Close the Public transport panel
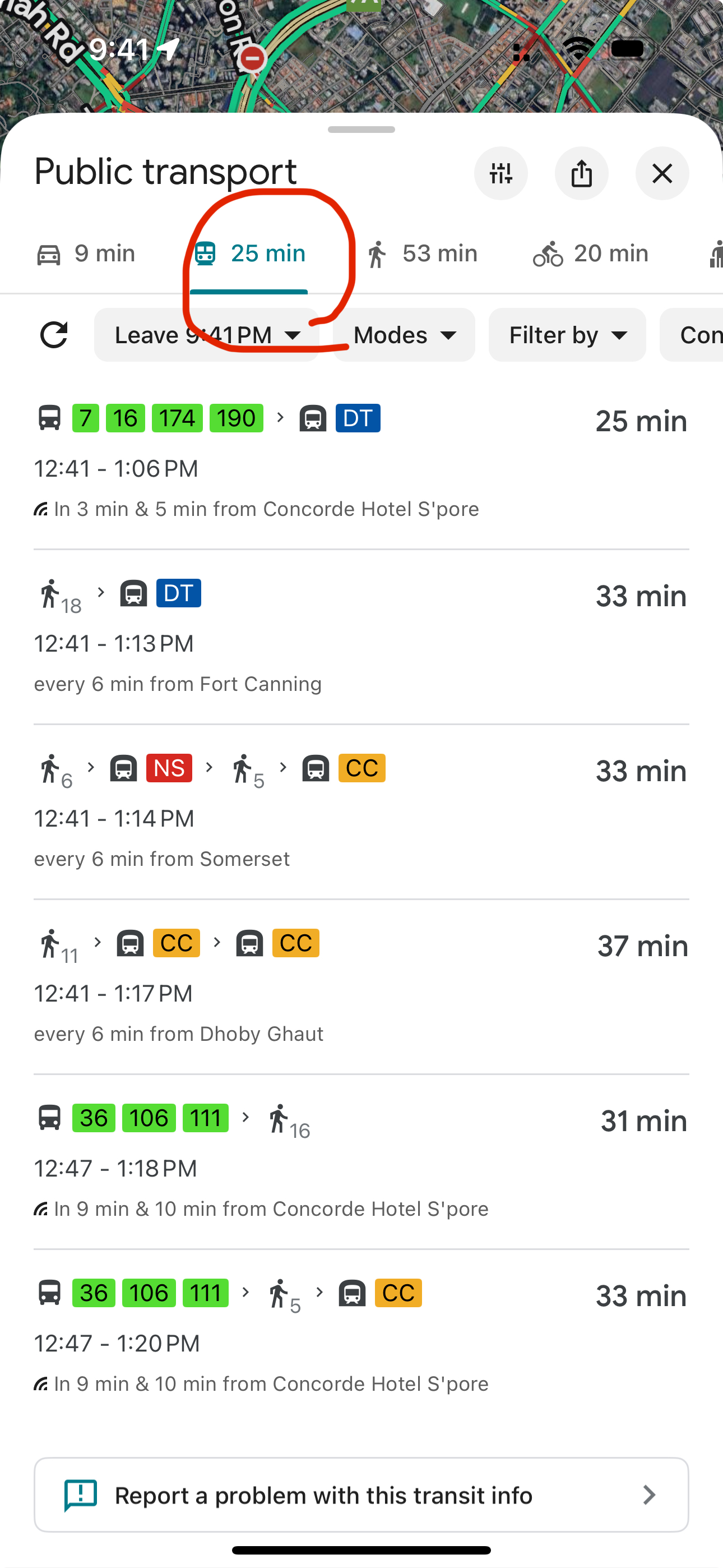This screenshot has height=1568, width=723. (x=661, y=173)
